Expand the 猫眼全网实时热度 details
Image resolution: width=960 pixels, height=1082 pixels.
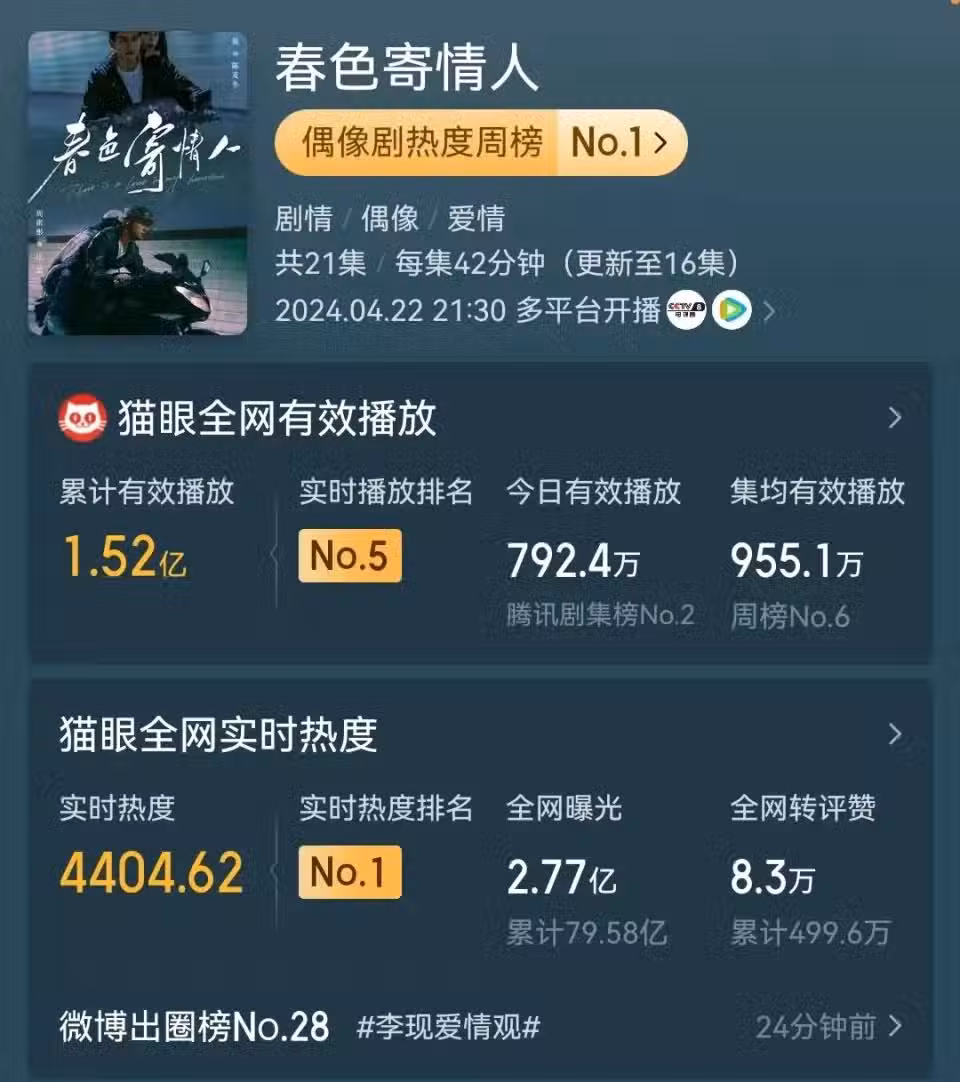pyautogui.click(x=894, y=735)
